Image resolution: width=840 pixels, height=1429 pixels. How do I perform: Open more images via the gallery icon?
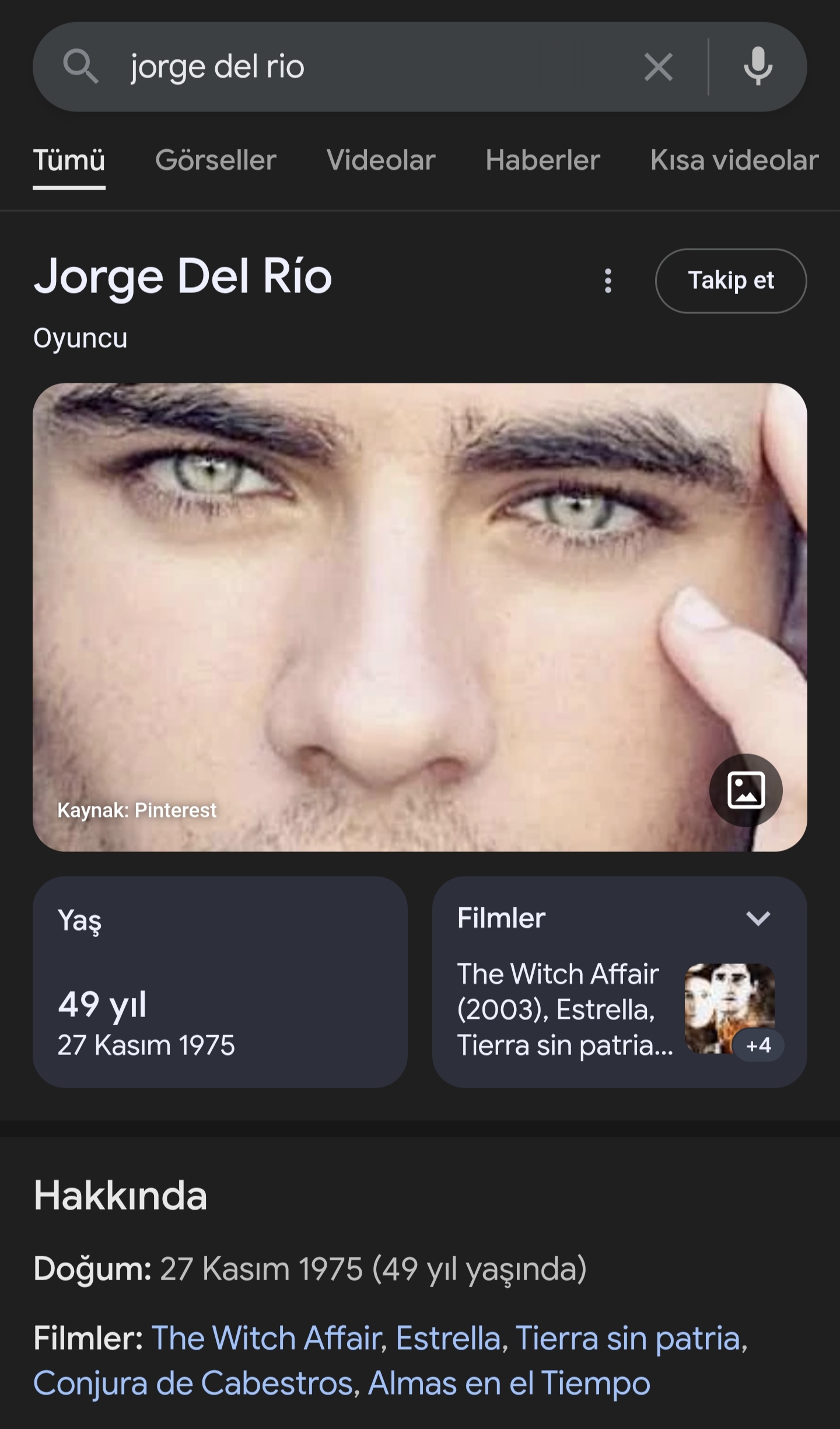pos(745,790)
